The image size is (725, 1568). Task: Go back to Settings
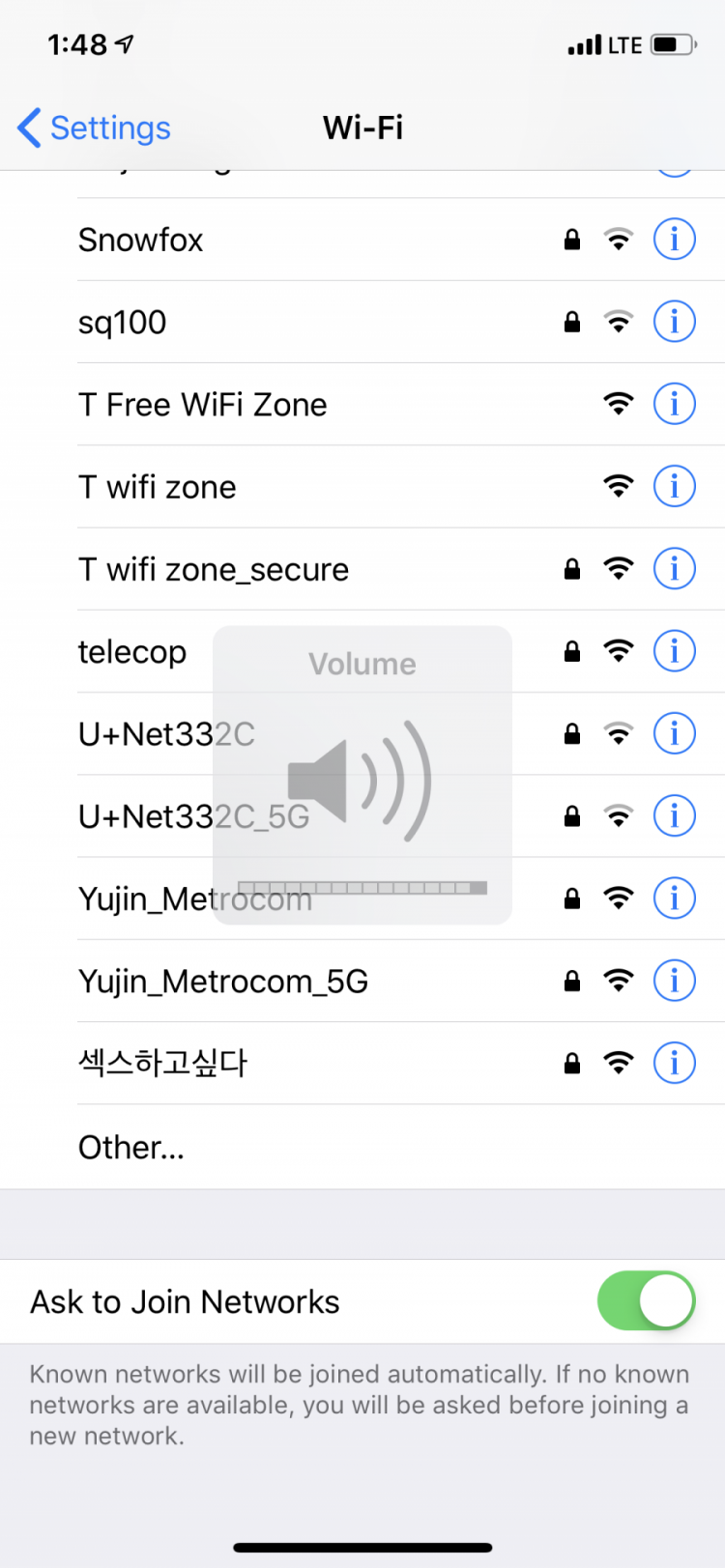coord(95,128)
